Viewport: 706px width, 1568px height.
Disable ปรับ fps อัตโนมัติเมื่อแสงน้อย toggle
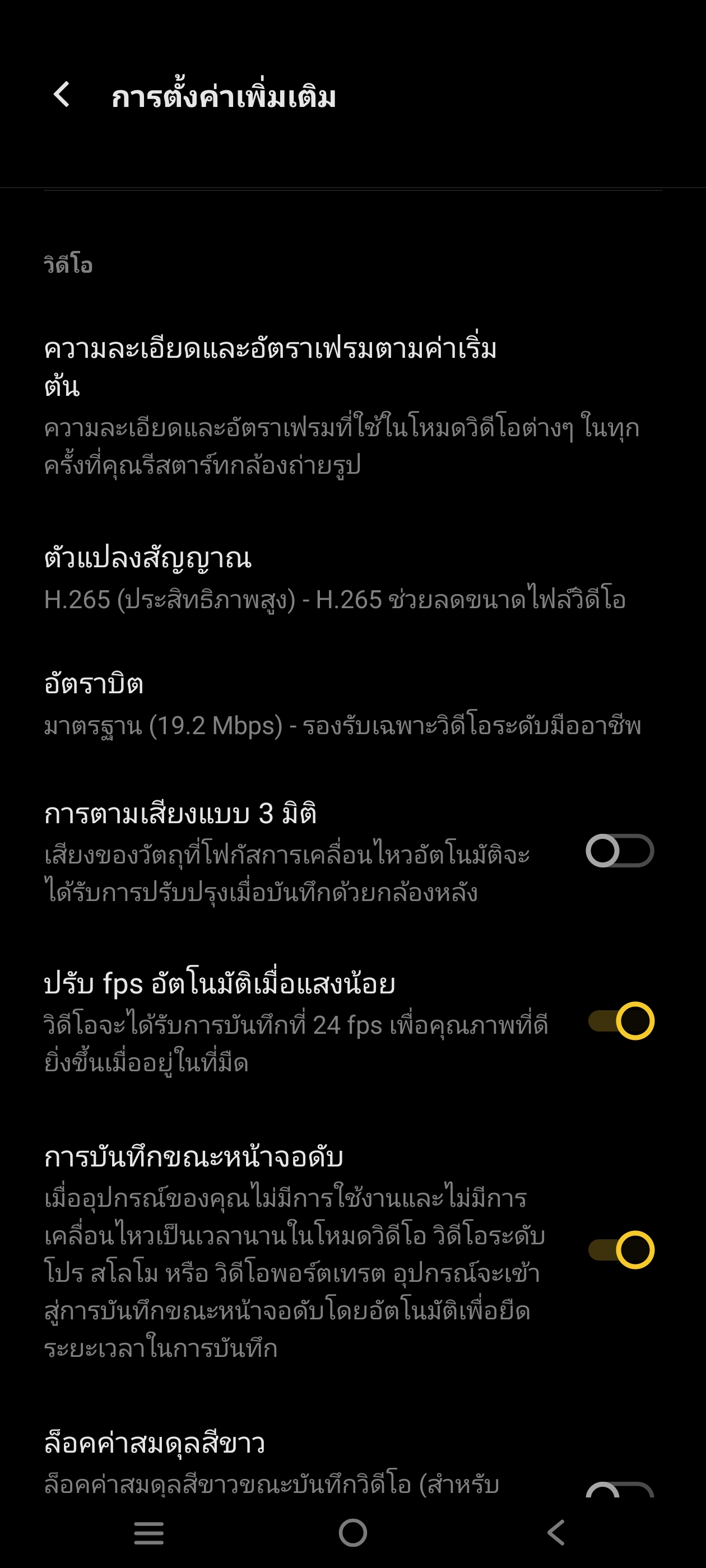pos(621,1021)
